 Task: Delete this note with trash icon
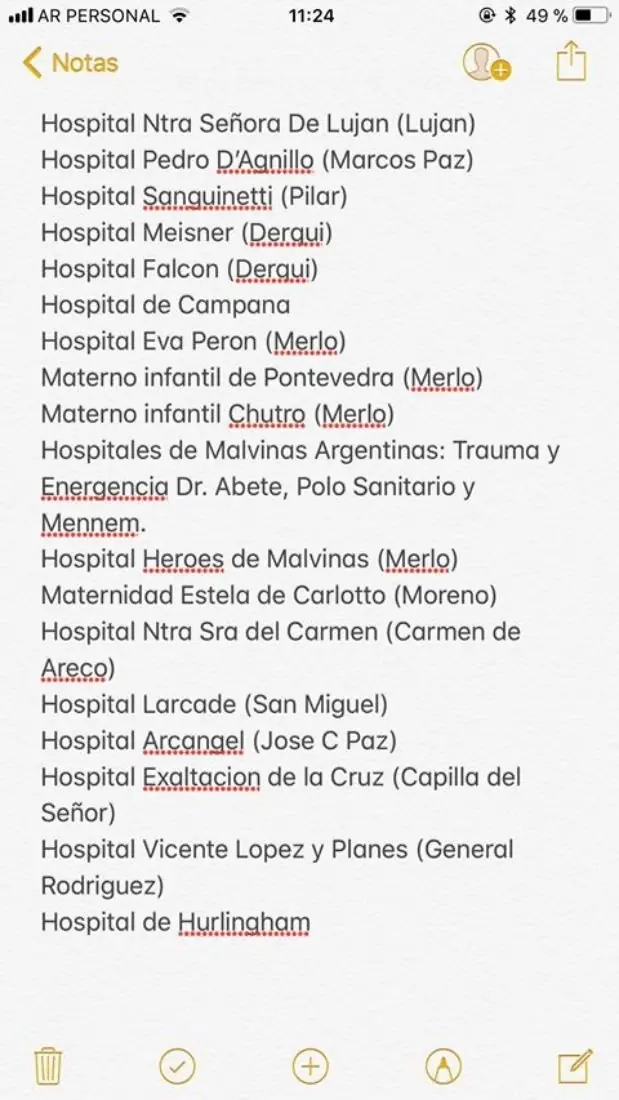48,1067
